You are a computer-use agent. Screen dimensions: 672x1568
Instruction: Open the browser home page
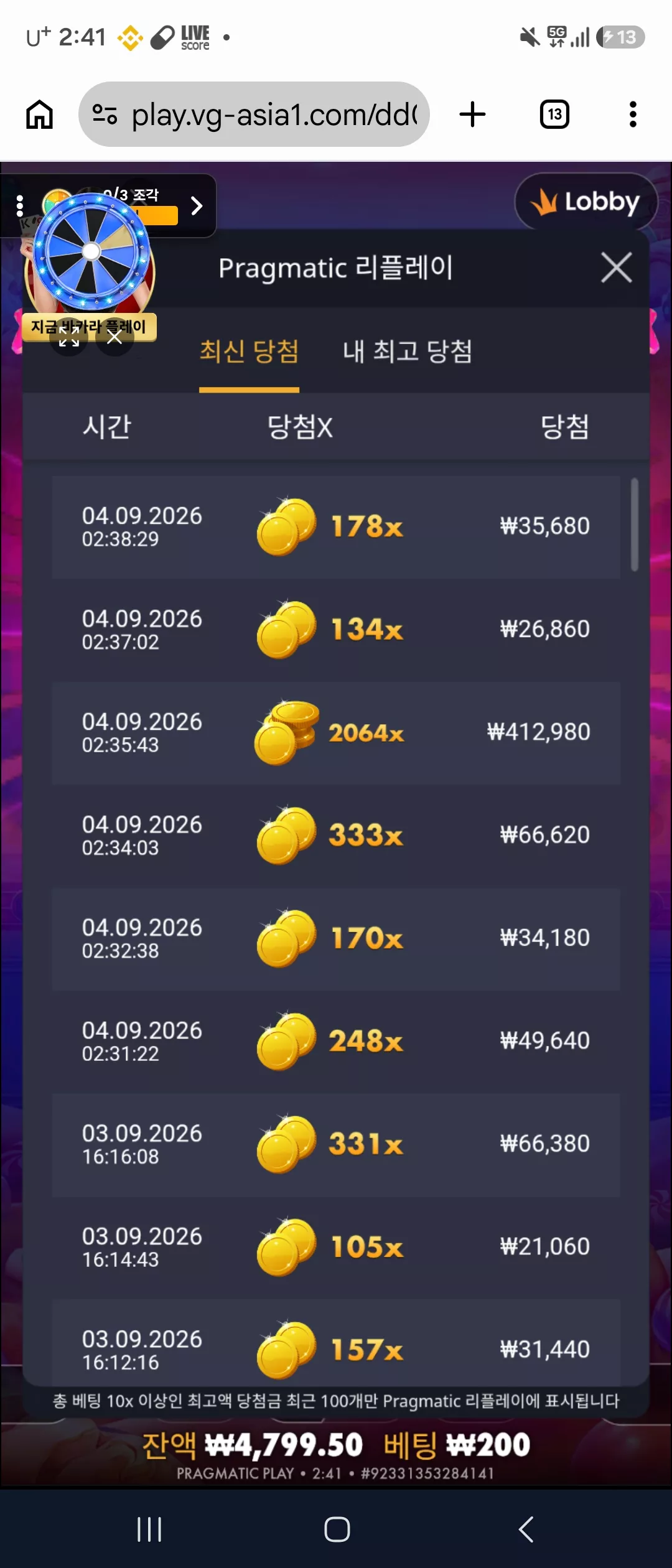pos(39,114)
